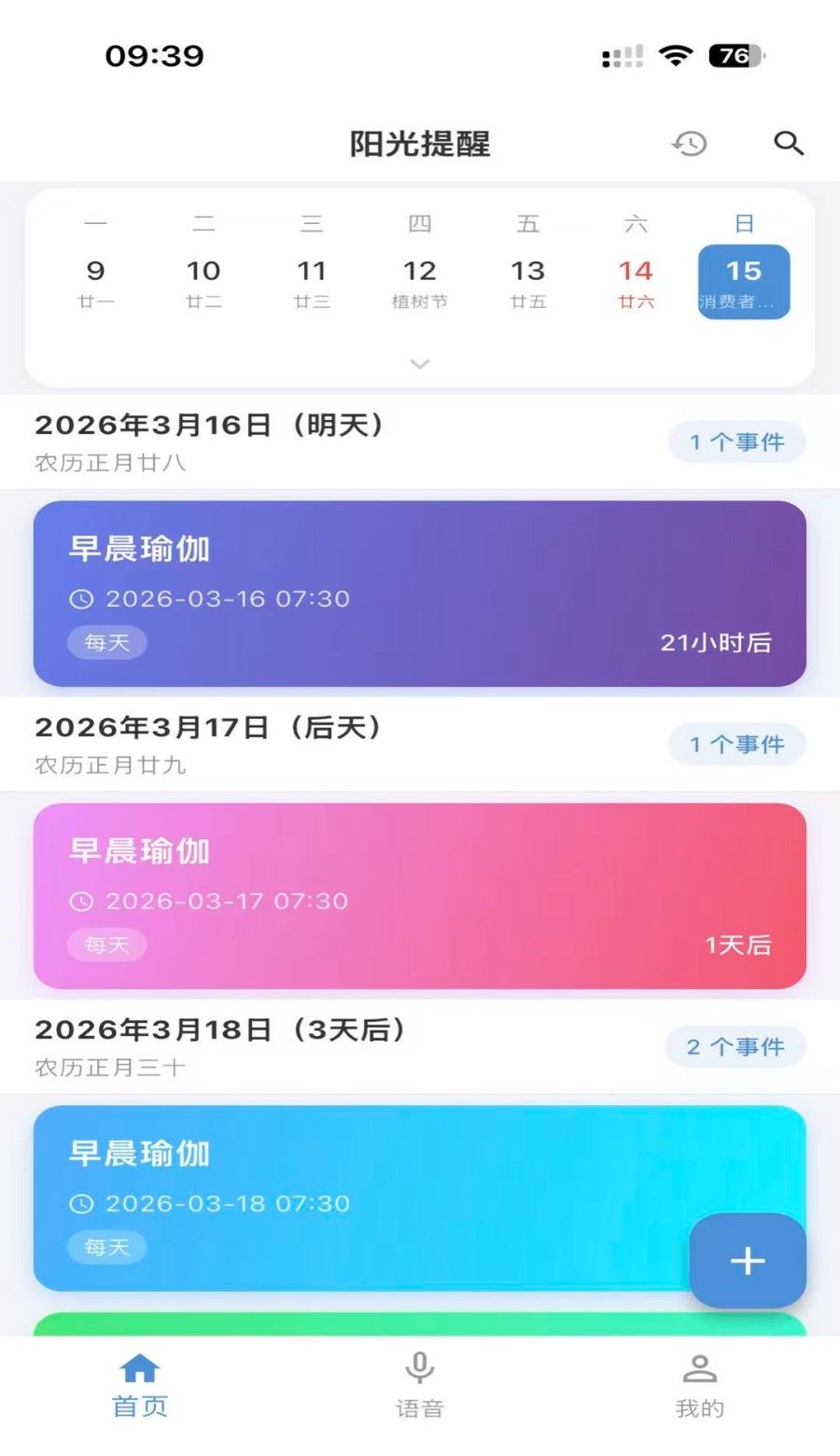Tap the clock icon on the 早晨瑜伽 card
The width and height of the screenshot is (840, 1456).
tap(81, 598)
